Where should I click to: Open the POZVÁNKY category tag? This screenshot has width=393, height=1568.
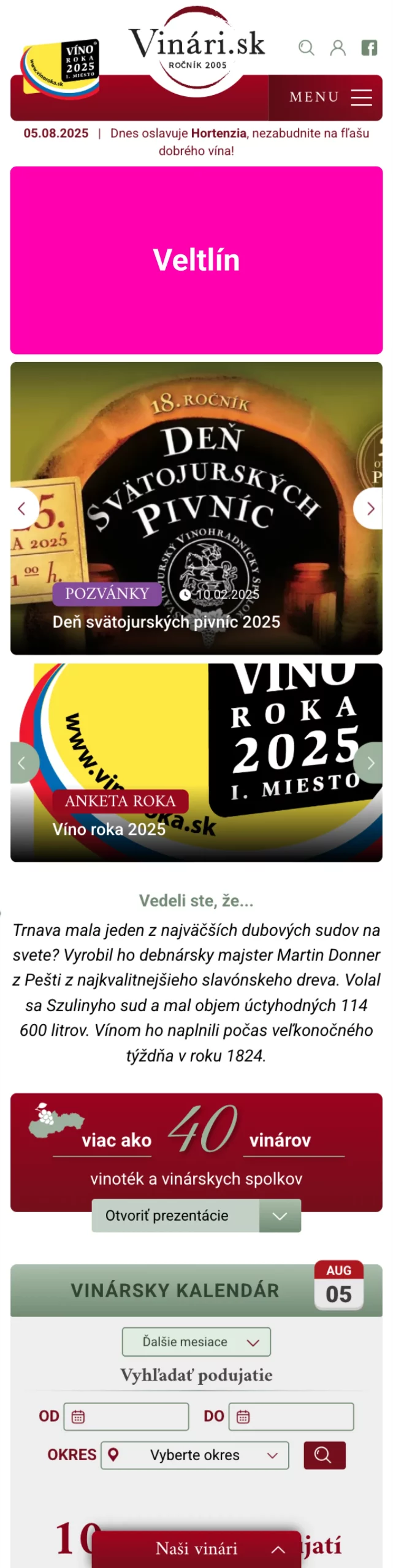pyautogui.click(x=107, y=594)
